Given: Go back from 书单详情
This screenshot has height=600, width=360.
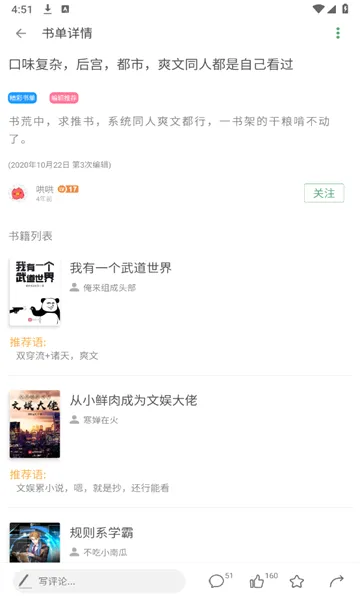Looking at the screenshot, I should 21,33.
